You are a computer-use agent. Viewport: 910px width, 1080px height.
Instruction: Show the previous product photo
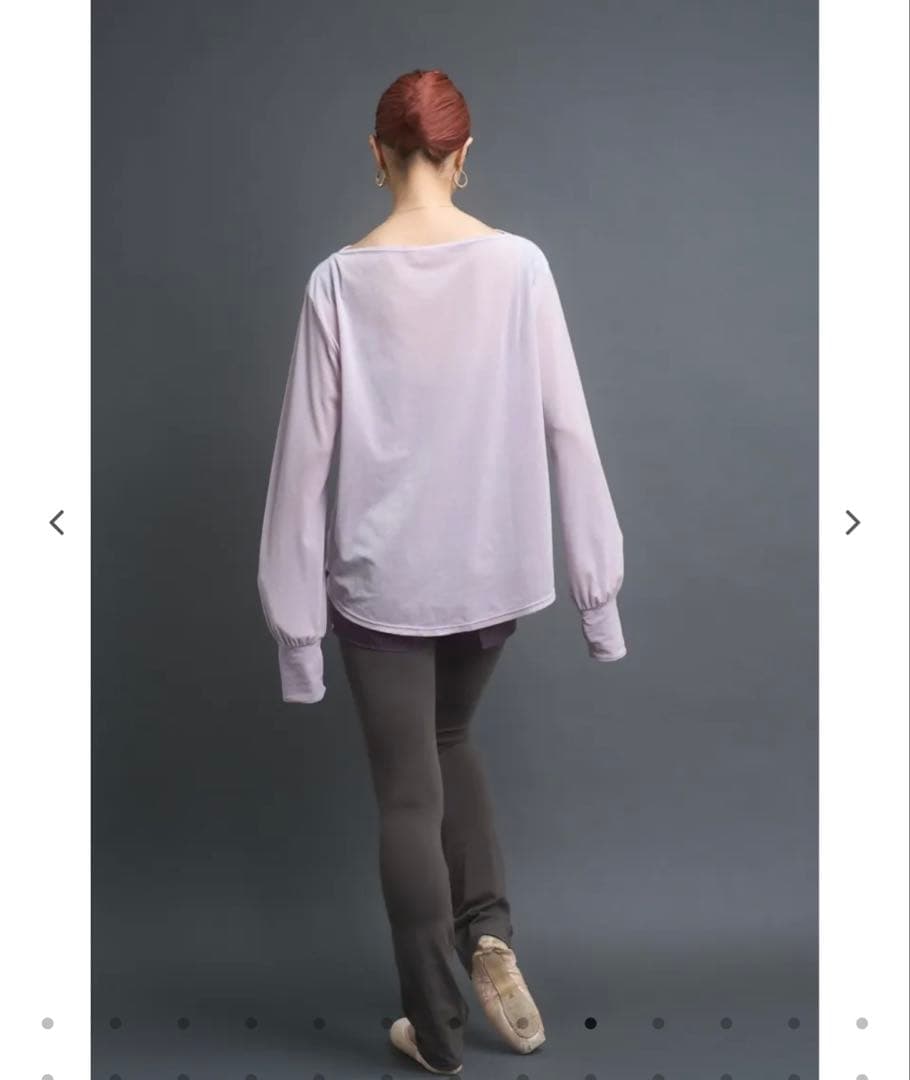click(x=57, y=522)
